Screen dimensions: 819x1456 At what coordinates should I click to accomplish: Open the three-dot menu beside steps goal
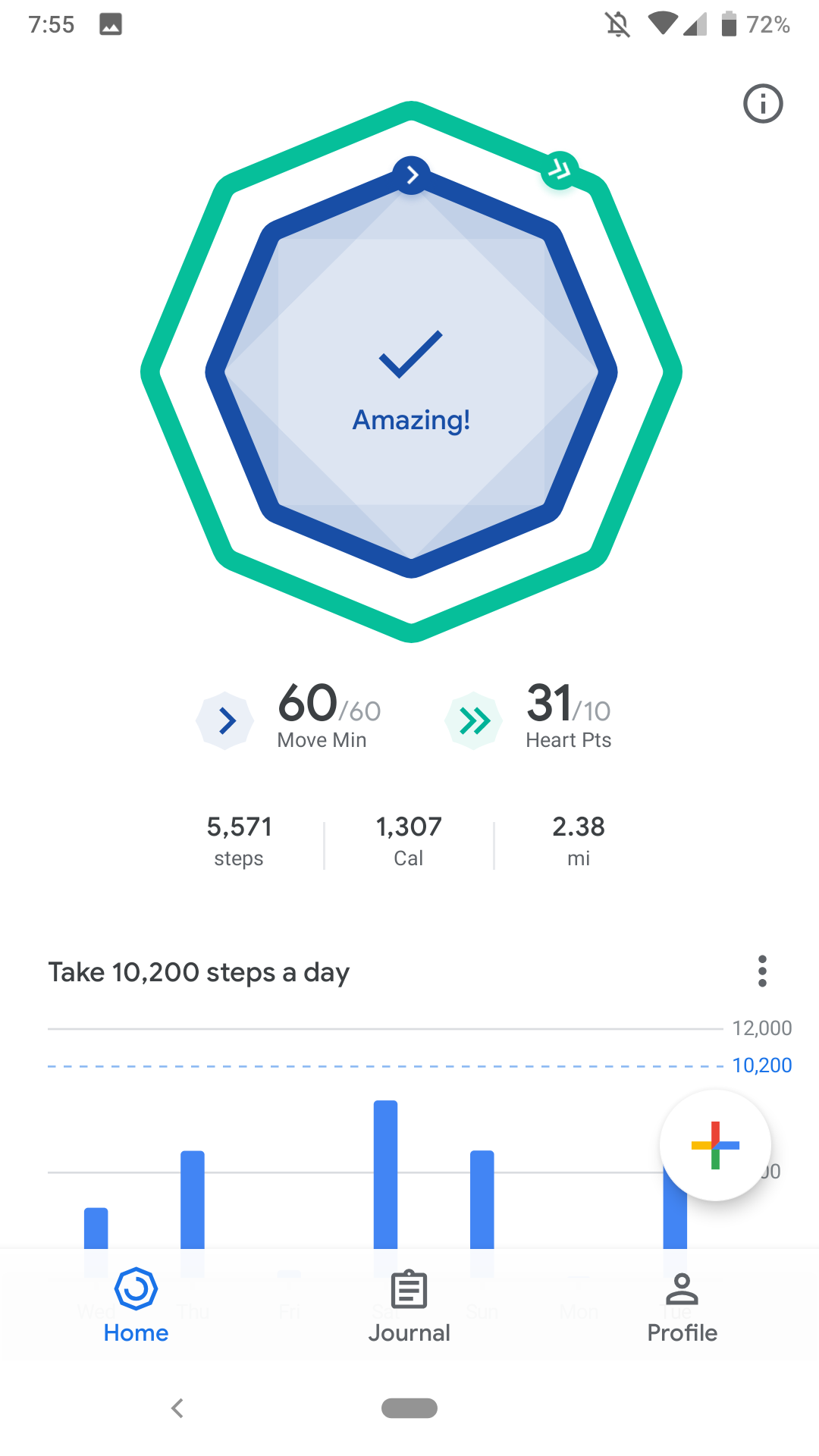pyautogui.click(x=762, y=971)
